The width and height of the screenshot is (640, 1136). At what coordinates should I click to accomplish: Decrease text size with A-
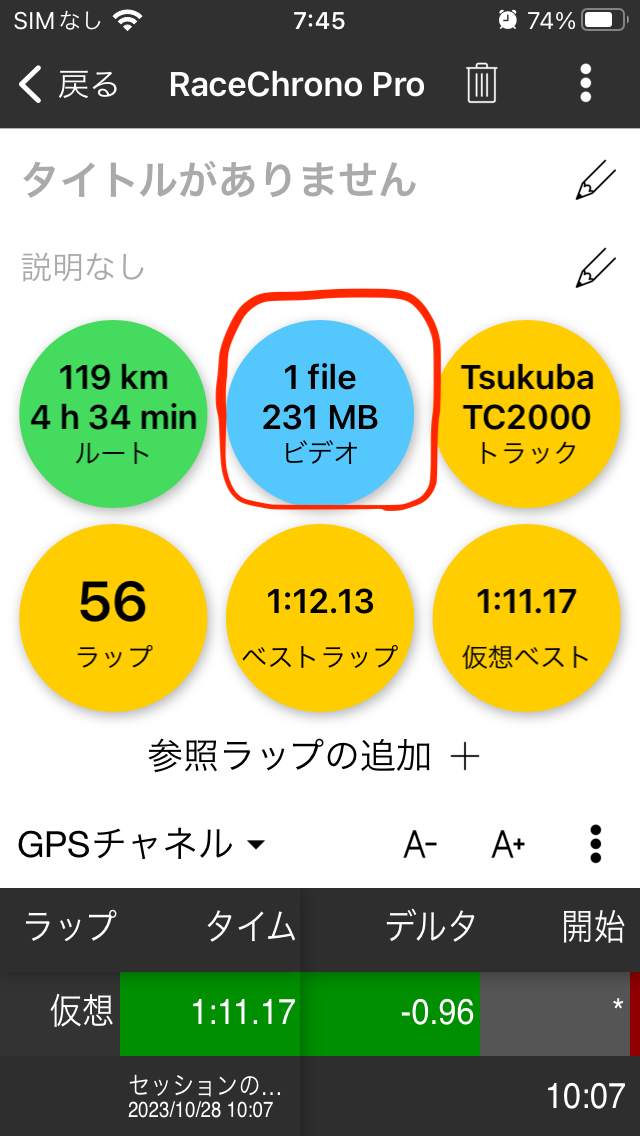point(420,844)
